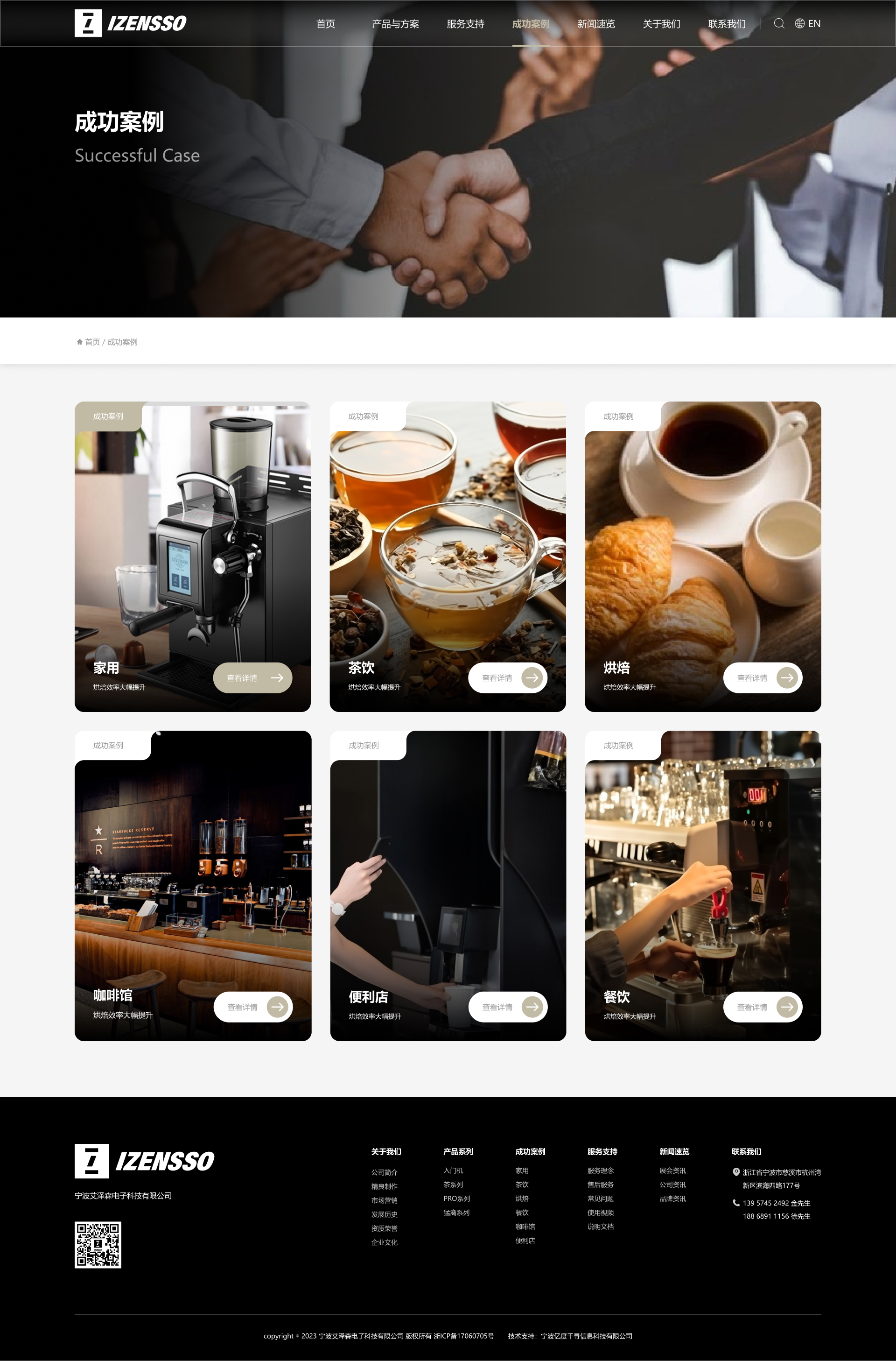View details for 餐饮 case

coord(762,1007)
